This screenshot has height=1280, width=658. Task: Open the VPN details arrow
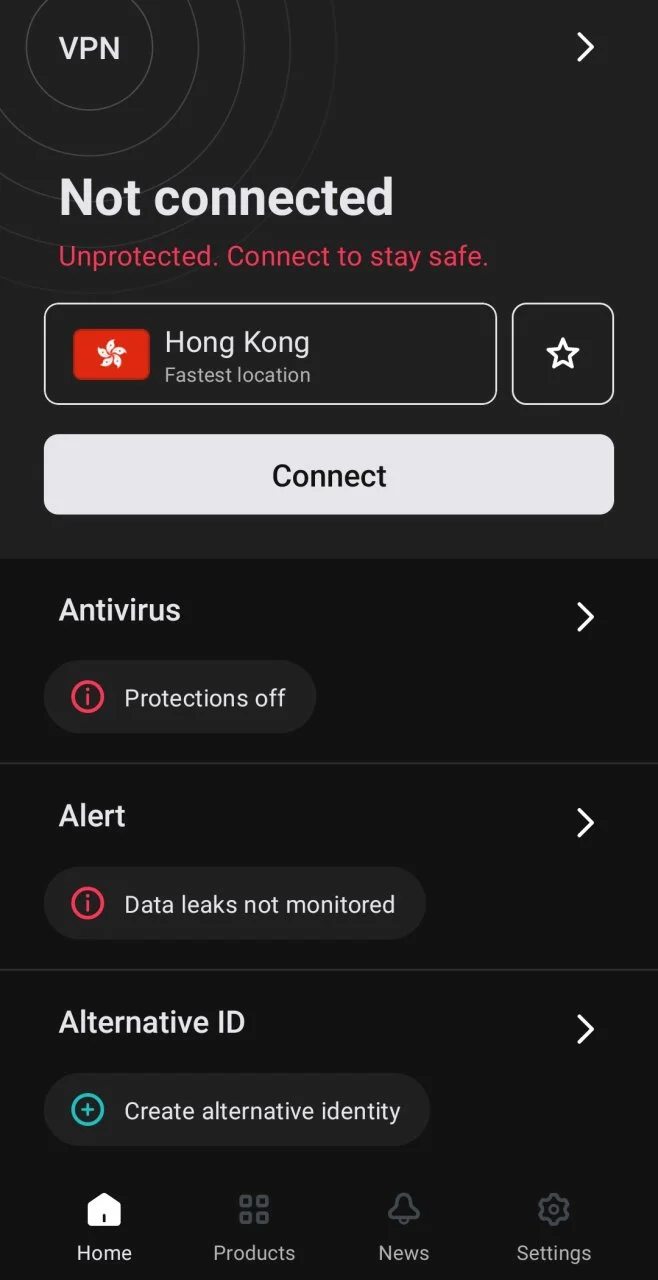pos(585,47)
